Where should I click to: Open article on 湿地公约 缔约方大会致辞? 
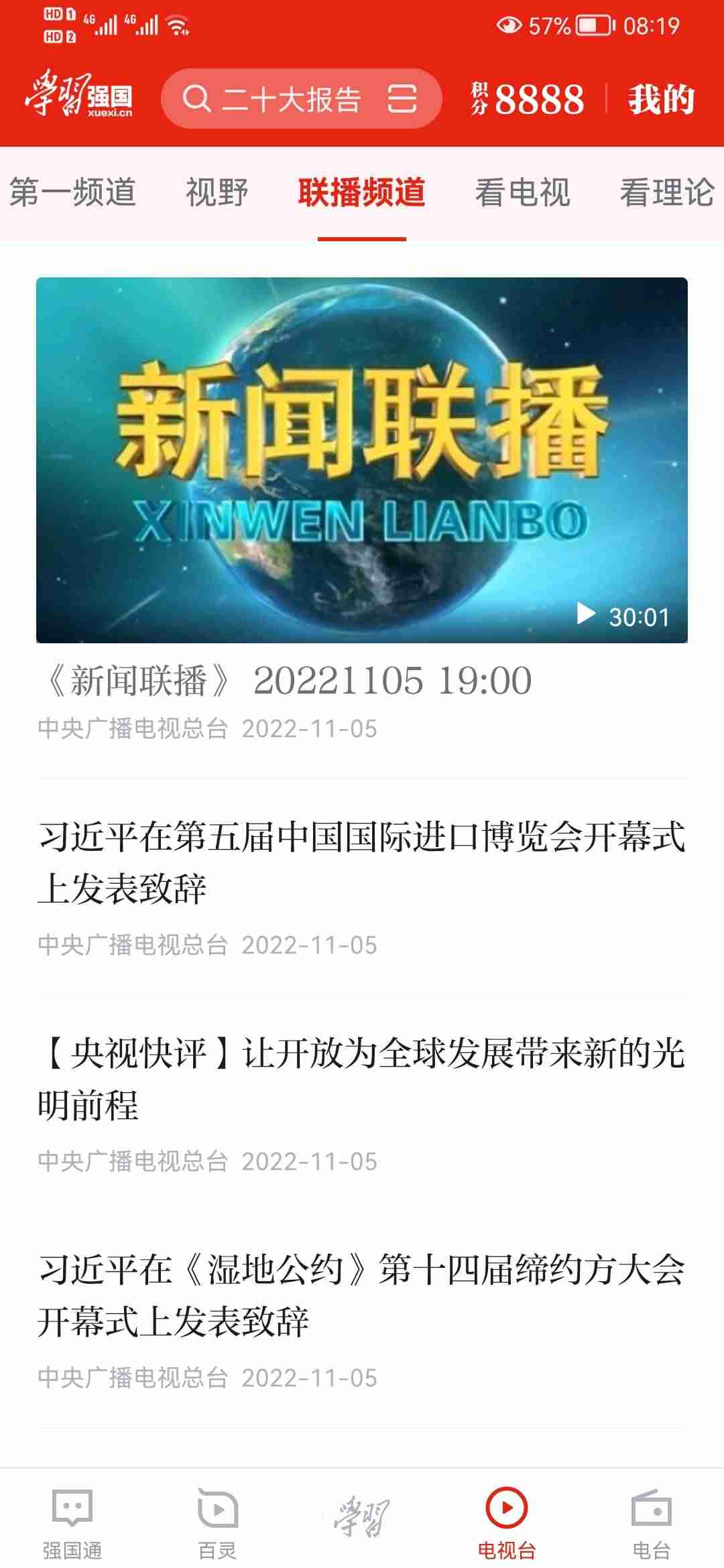(362, 1295)
